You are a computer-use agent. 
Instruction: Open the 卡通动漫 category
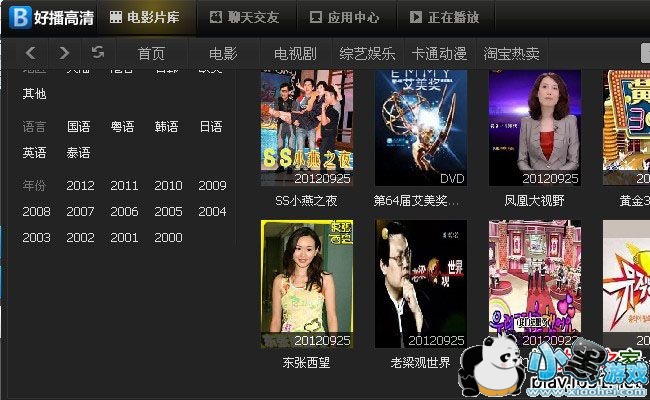[439, 53]
